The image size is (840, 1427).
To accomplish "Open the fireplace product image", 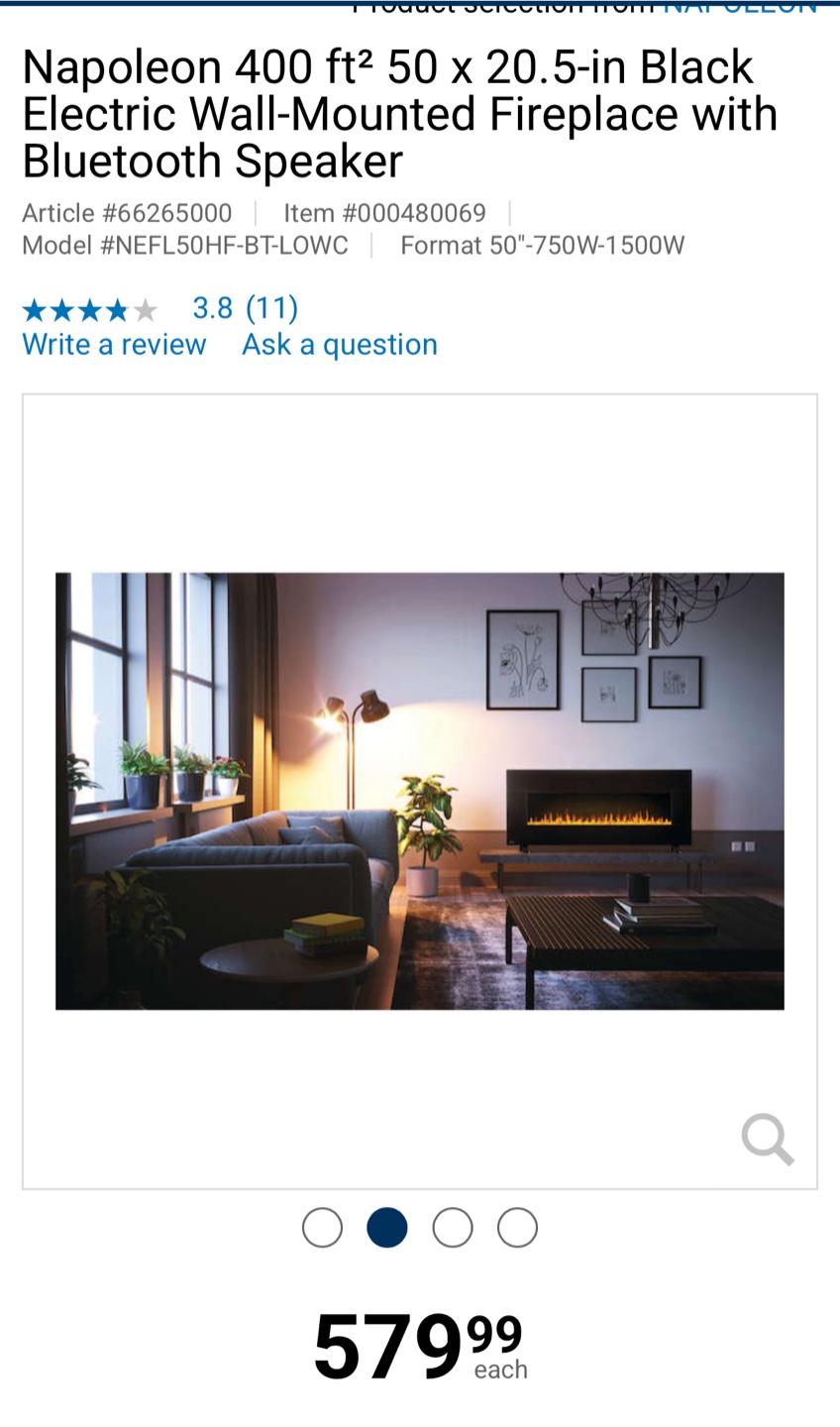I will coord(420,791).
